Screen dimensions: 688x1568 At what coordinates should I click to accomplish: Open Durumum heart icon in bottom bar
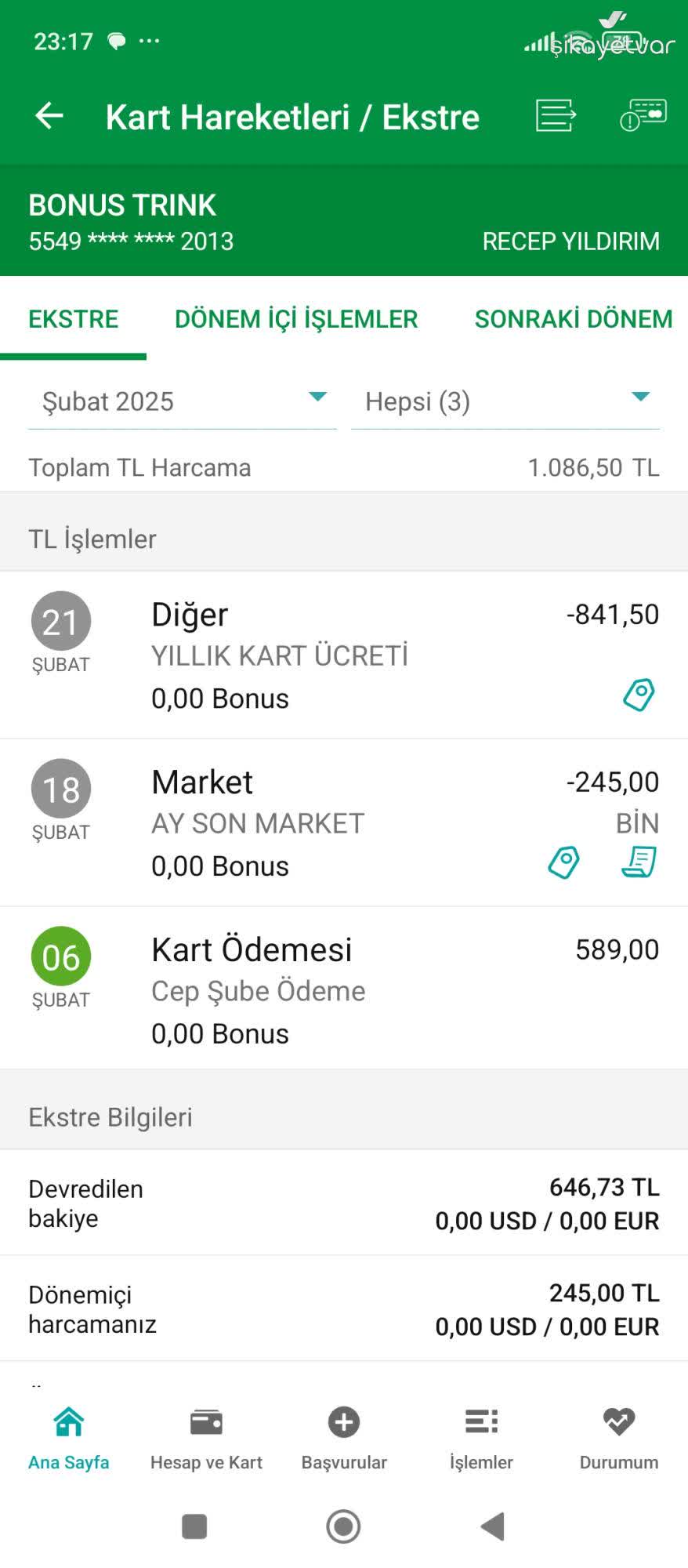618,1421
